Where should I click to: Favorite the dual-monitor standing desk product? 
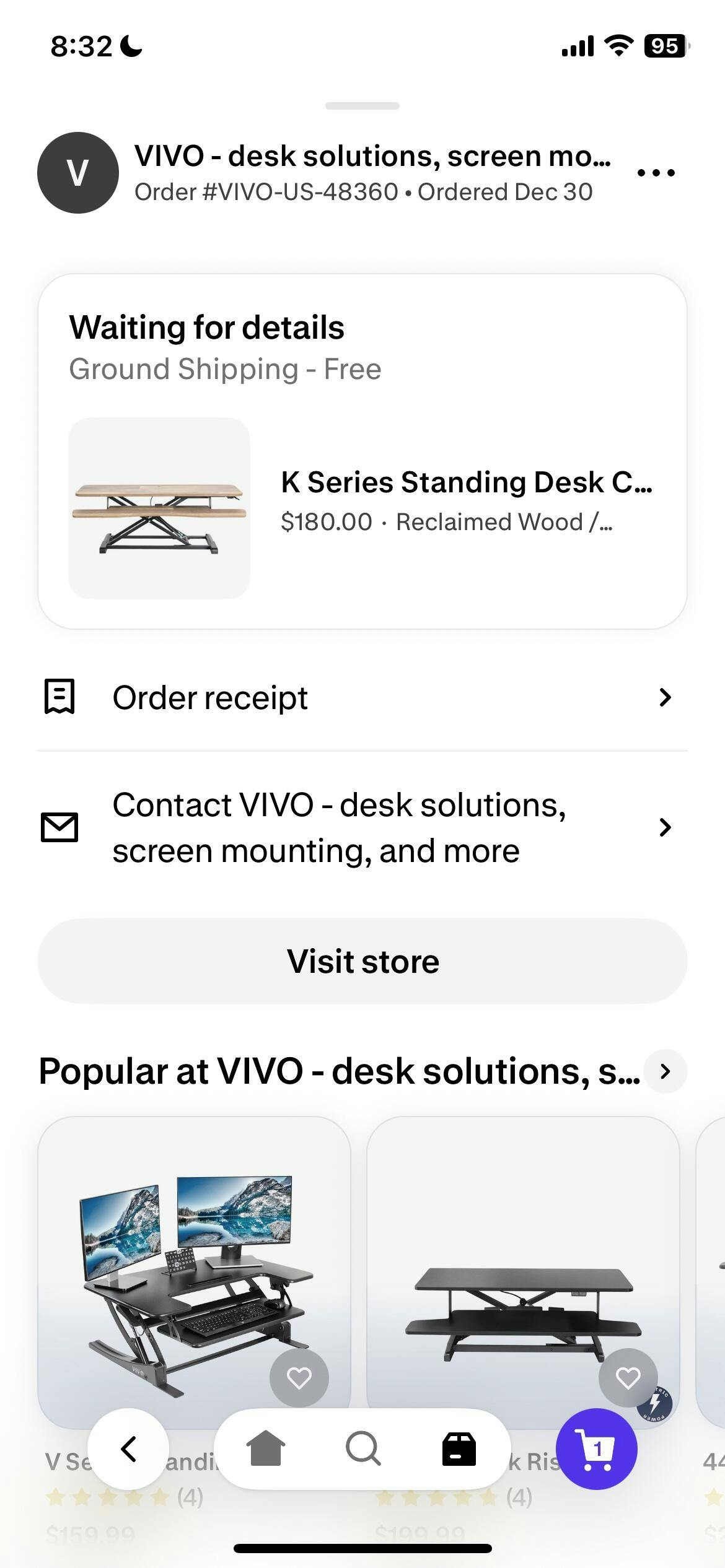tap(299, 1378)
